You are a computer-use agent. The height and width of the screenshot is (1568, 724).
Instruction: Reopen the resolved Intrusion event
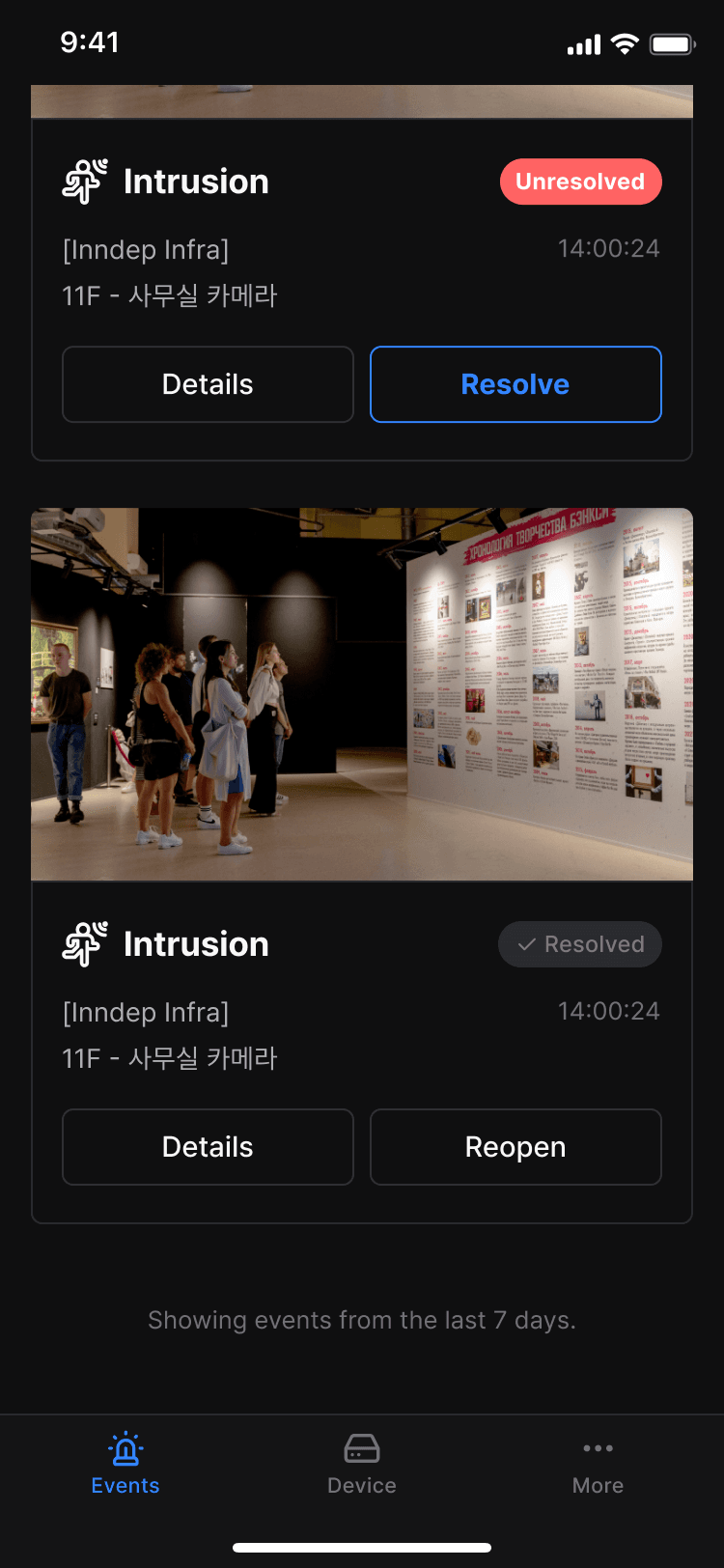click(515, 1146)
